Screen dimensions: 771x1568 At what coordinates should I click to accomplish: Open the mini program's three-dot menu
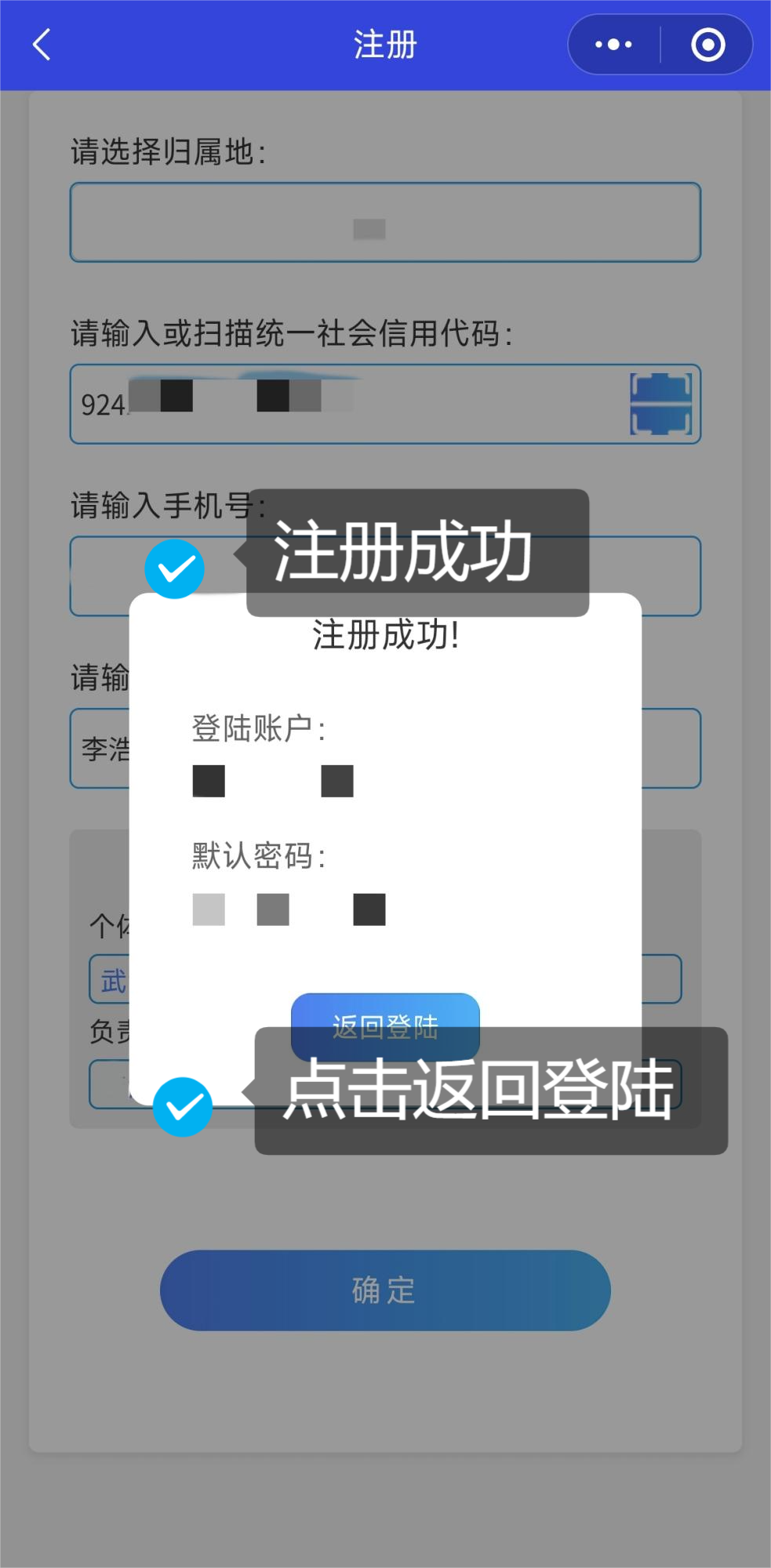pyautogui.click(x=613, y=45)
